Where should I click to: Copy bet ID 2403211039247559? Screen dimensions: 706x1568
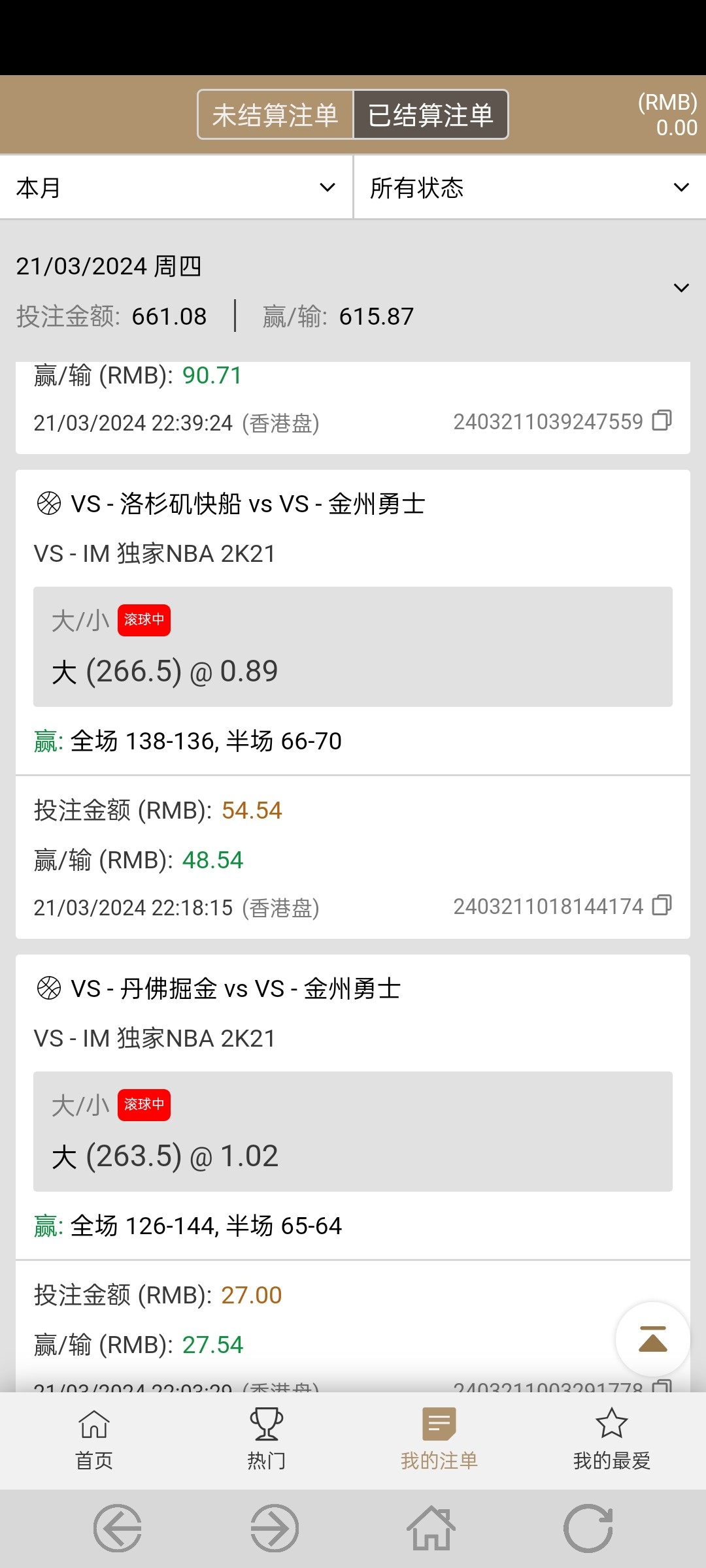pyautogui.click(x=662, y=421)
